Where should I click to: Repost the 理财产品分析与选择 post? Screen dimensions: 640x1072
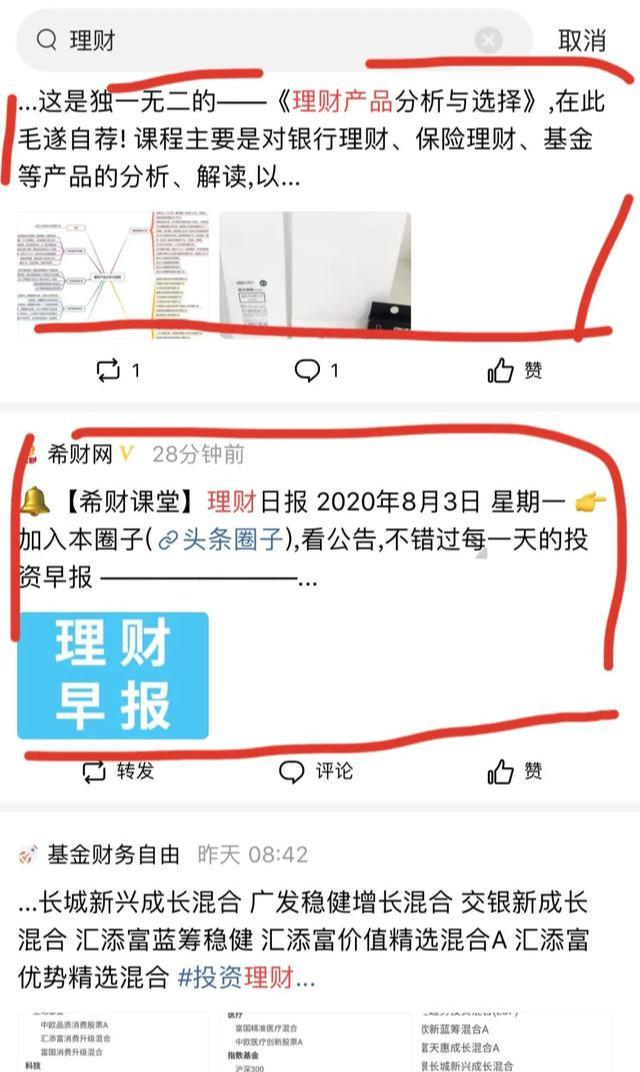tap(117, 371)
